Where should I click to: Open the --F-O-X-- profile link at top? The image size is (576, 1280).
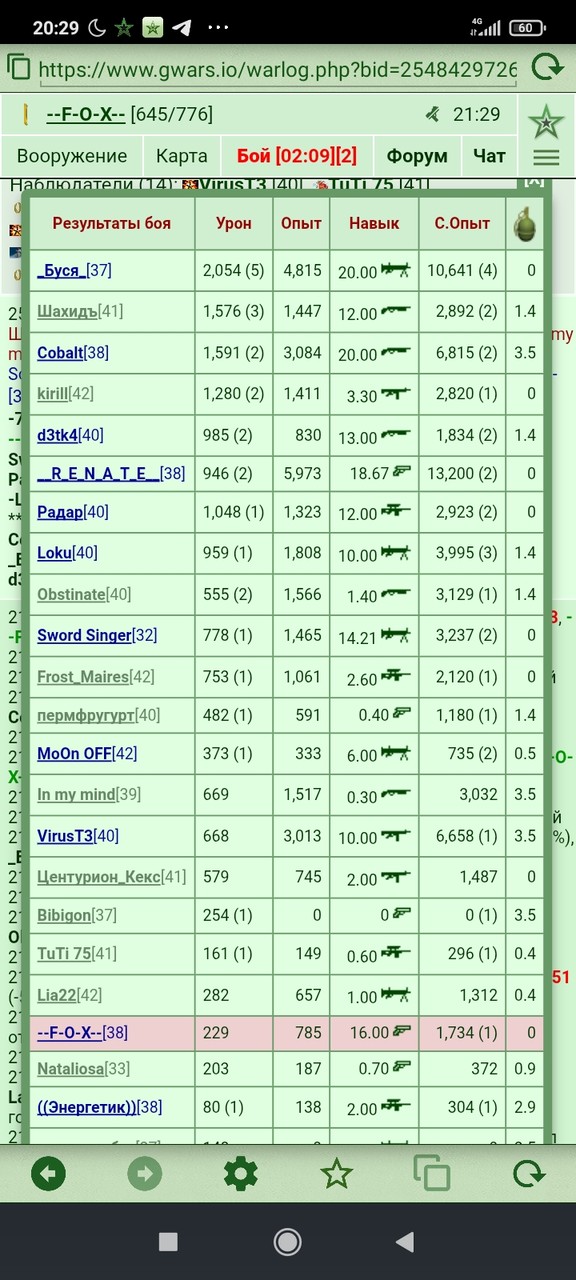pos(85,115)
